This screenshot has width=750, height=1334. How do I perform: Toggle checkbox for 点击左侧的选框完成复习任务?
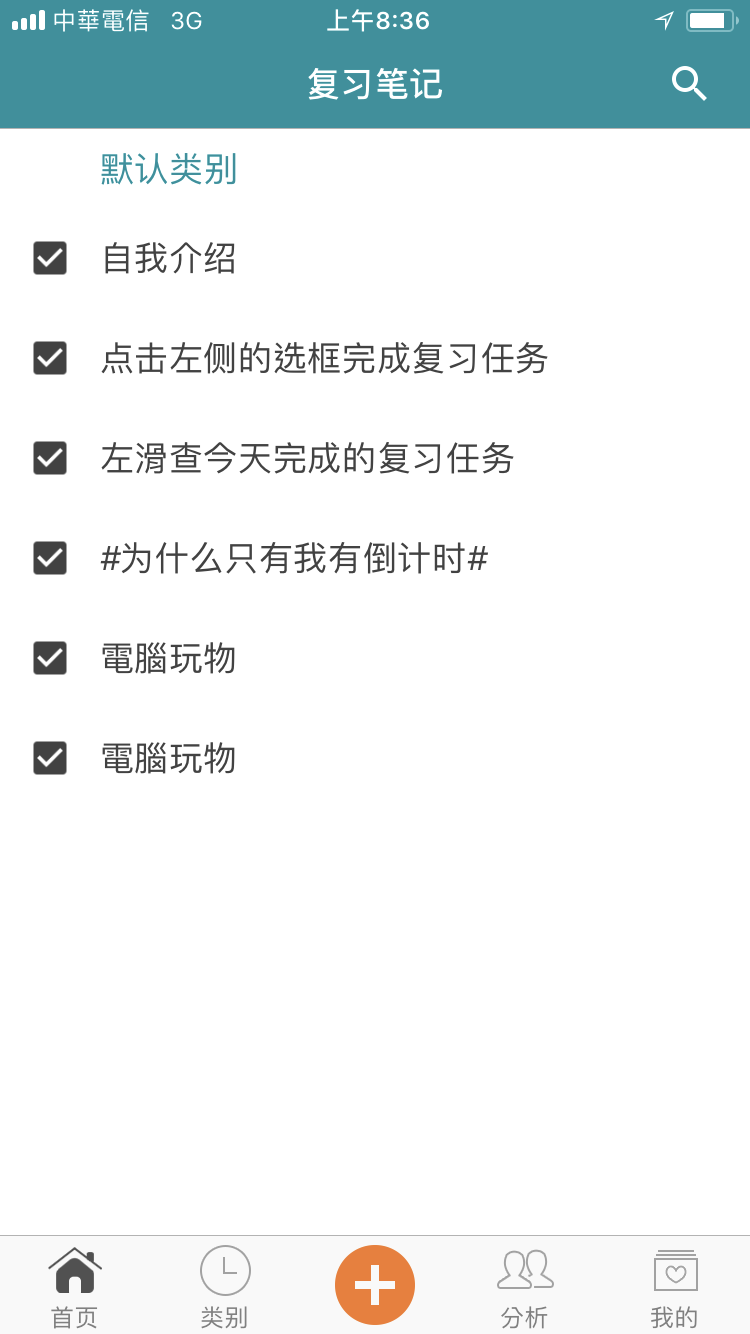[x=50, y=358]
